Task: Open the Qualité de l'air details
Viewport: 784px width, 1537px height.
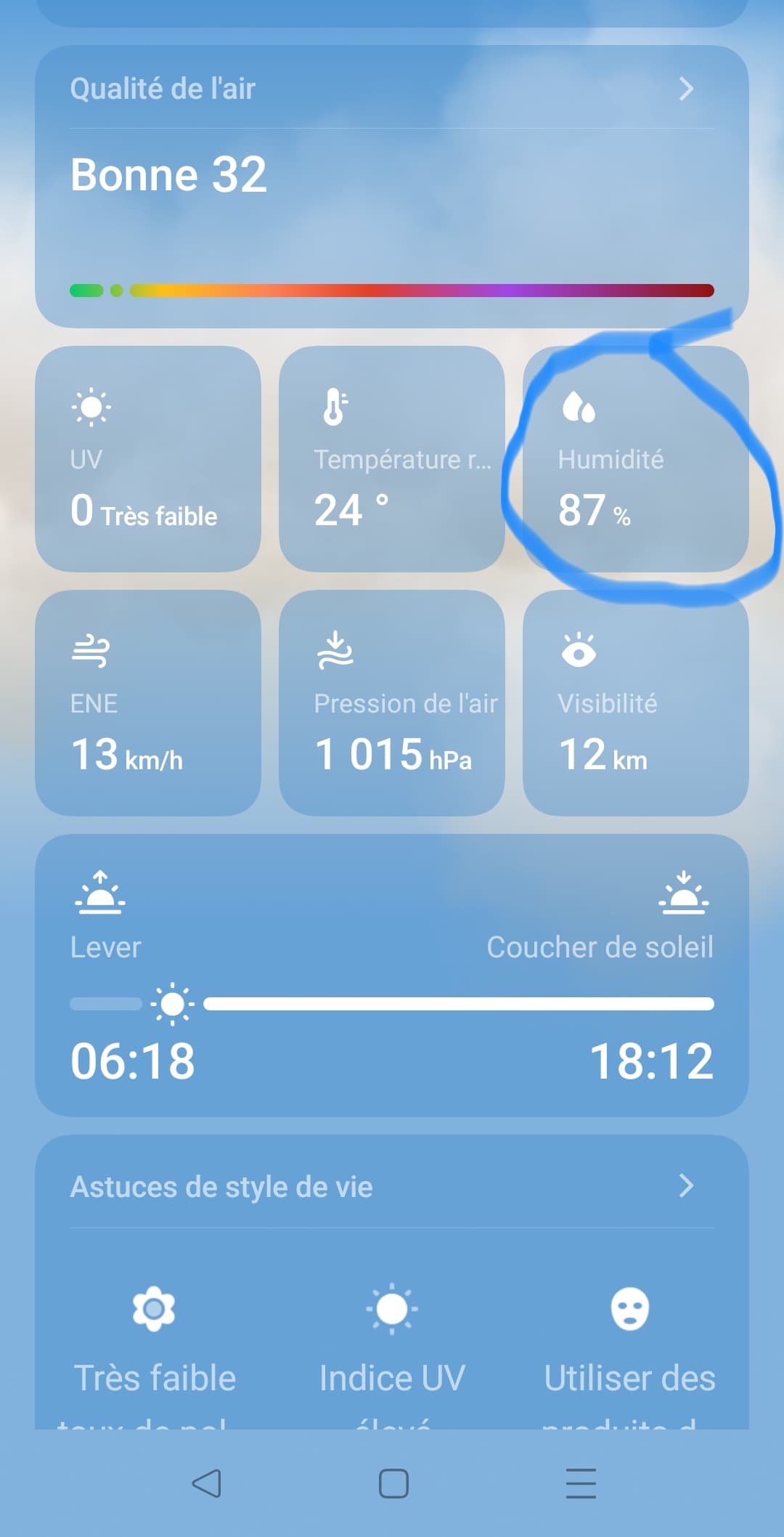Action: click(392, 89)
